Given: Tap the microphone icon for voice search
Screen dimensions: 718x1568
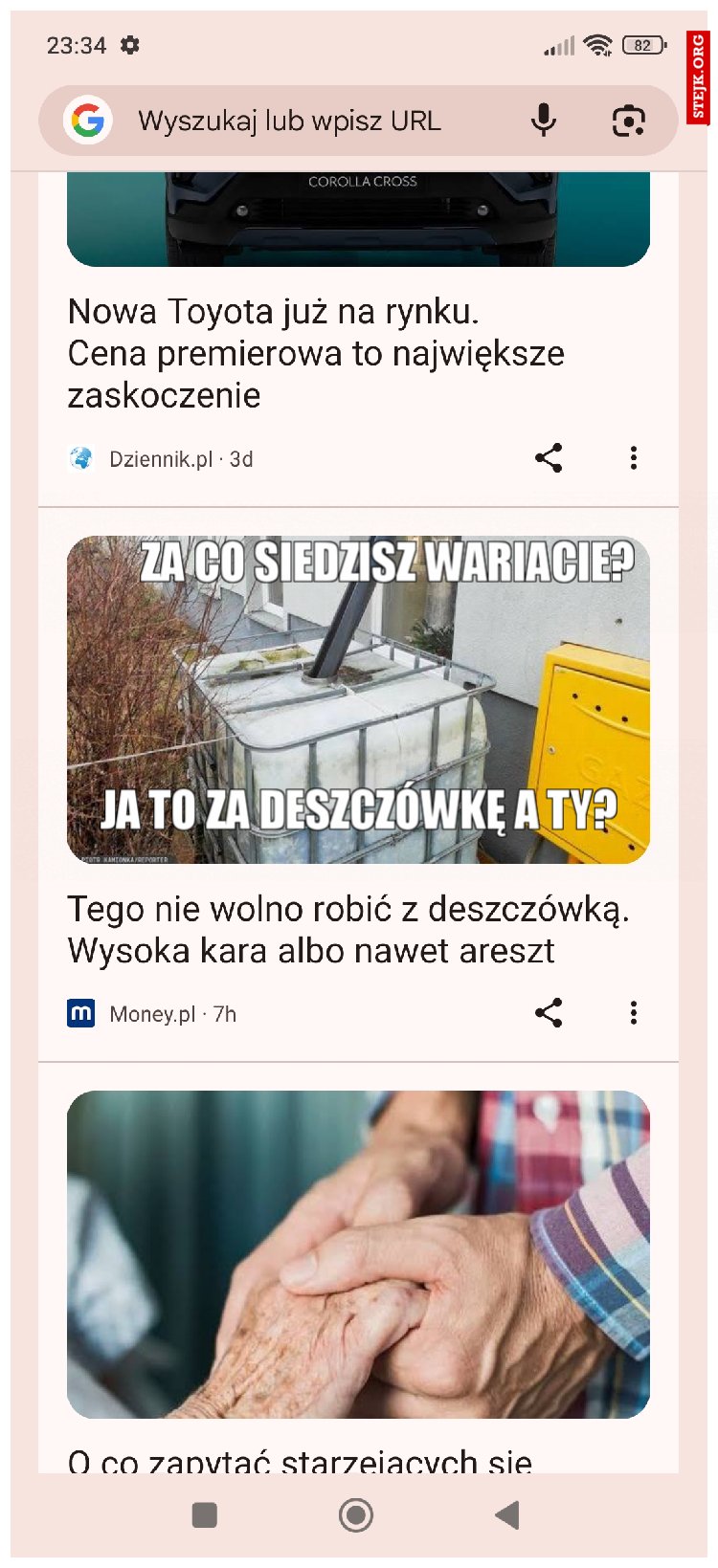Looking at the screenshot, I should (x=543, y=120).
